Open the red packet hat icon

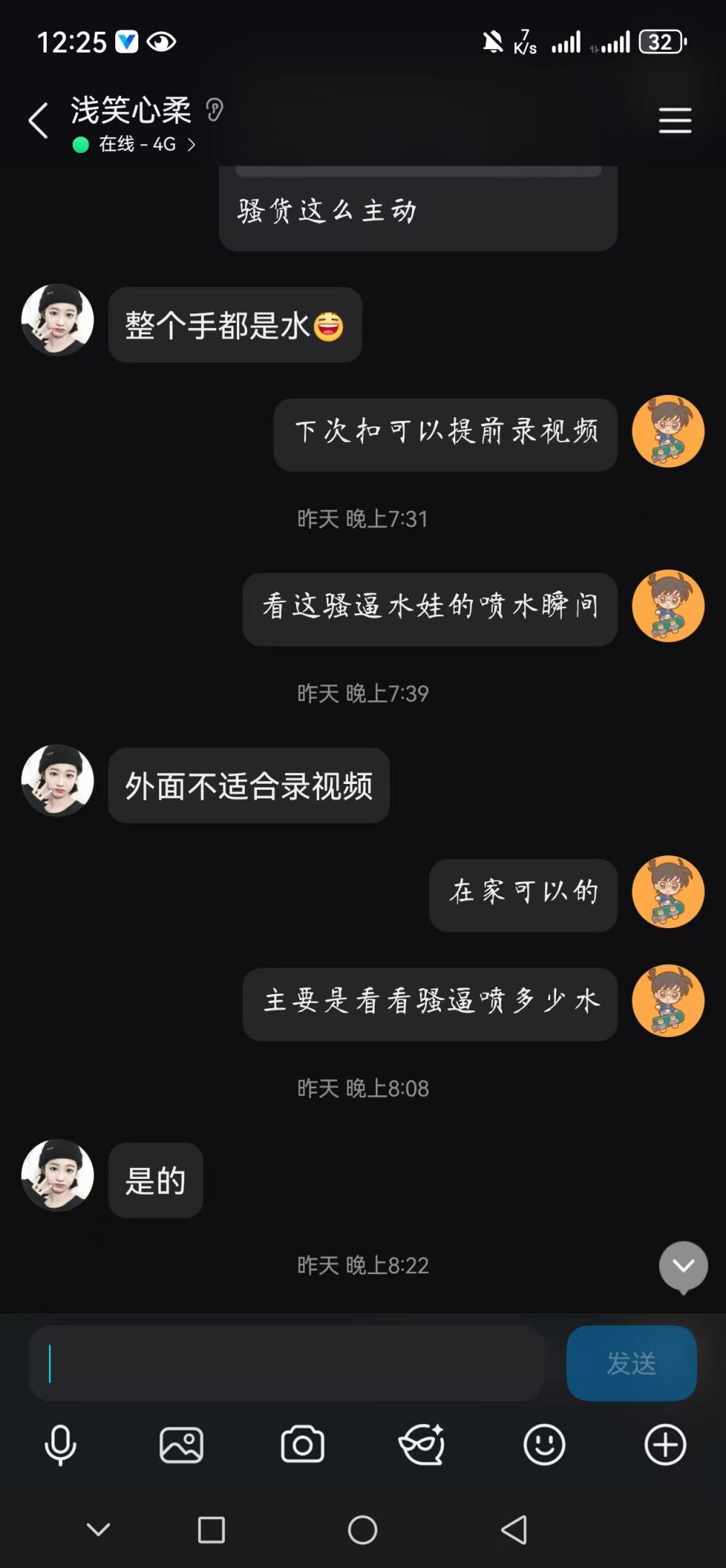point(423,1445)
